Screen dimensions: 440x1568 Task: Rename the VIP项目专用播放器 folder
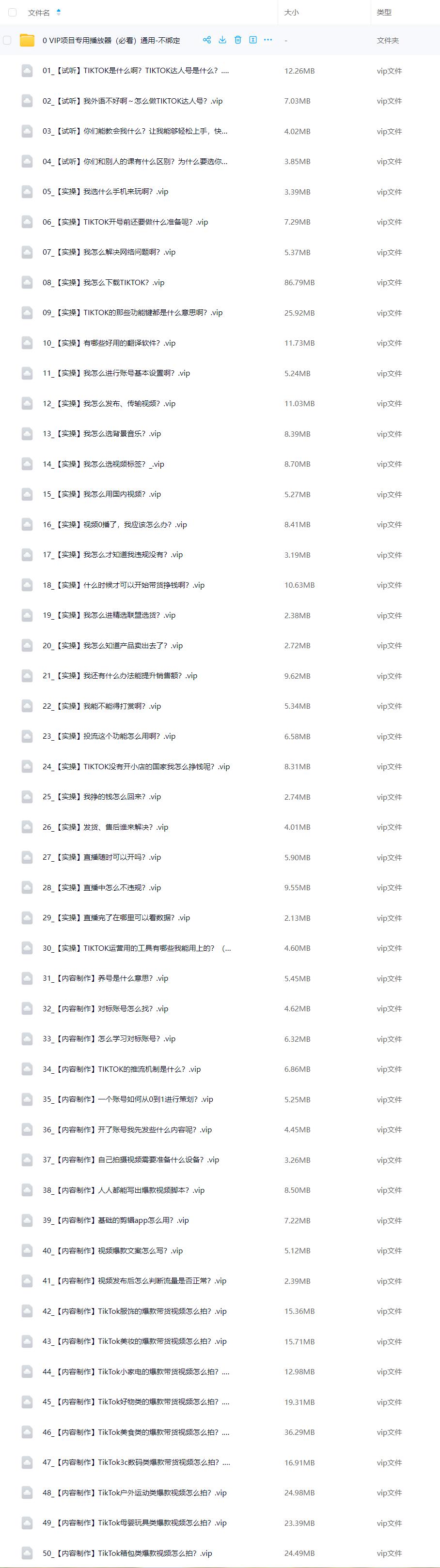coord(252,40)
